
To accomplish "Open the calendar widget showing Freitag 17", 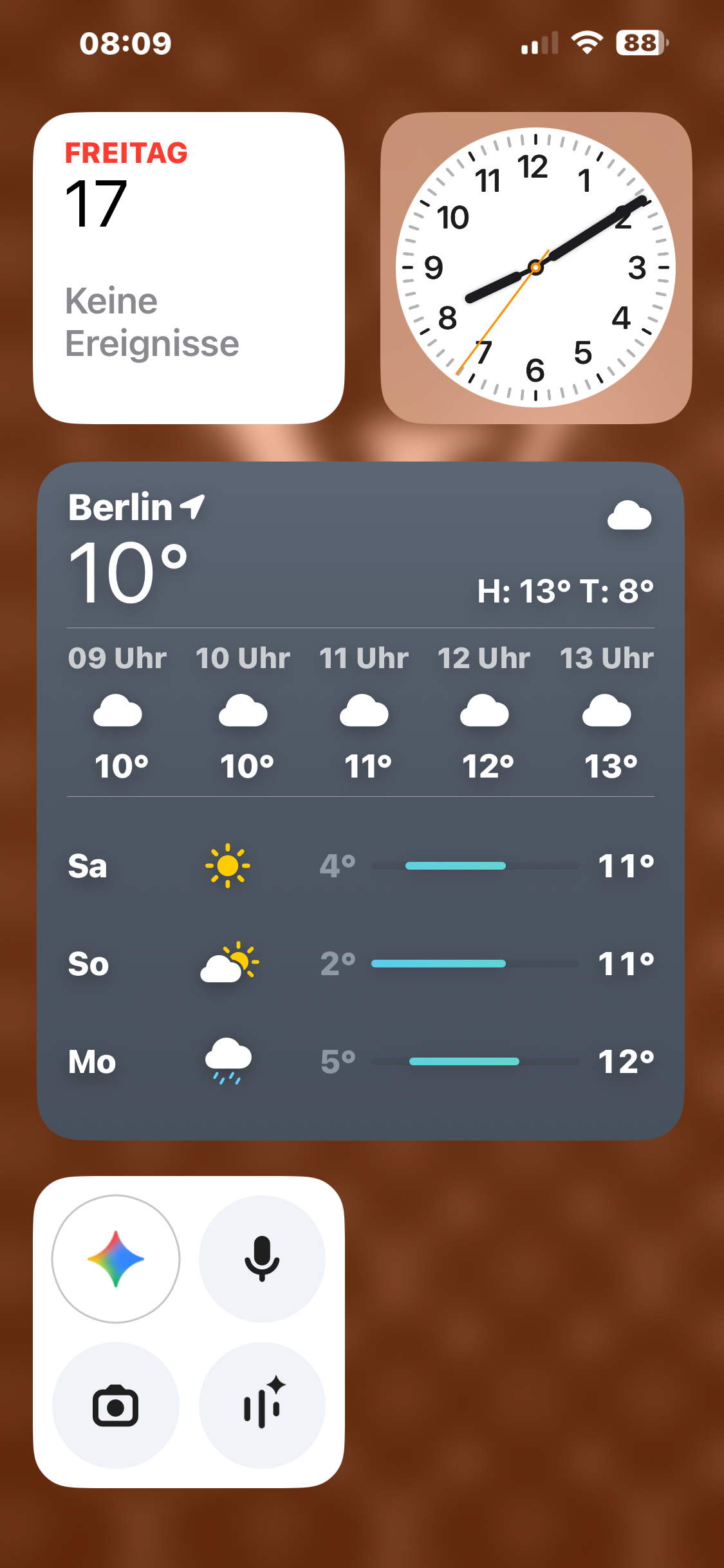I will [189, 268].
